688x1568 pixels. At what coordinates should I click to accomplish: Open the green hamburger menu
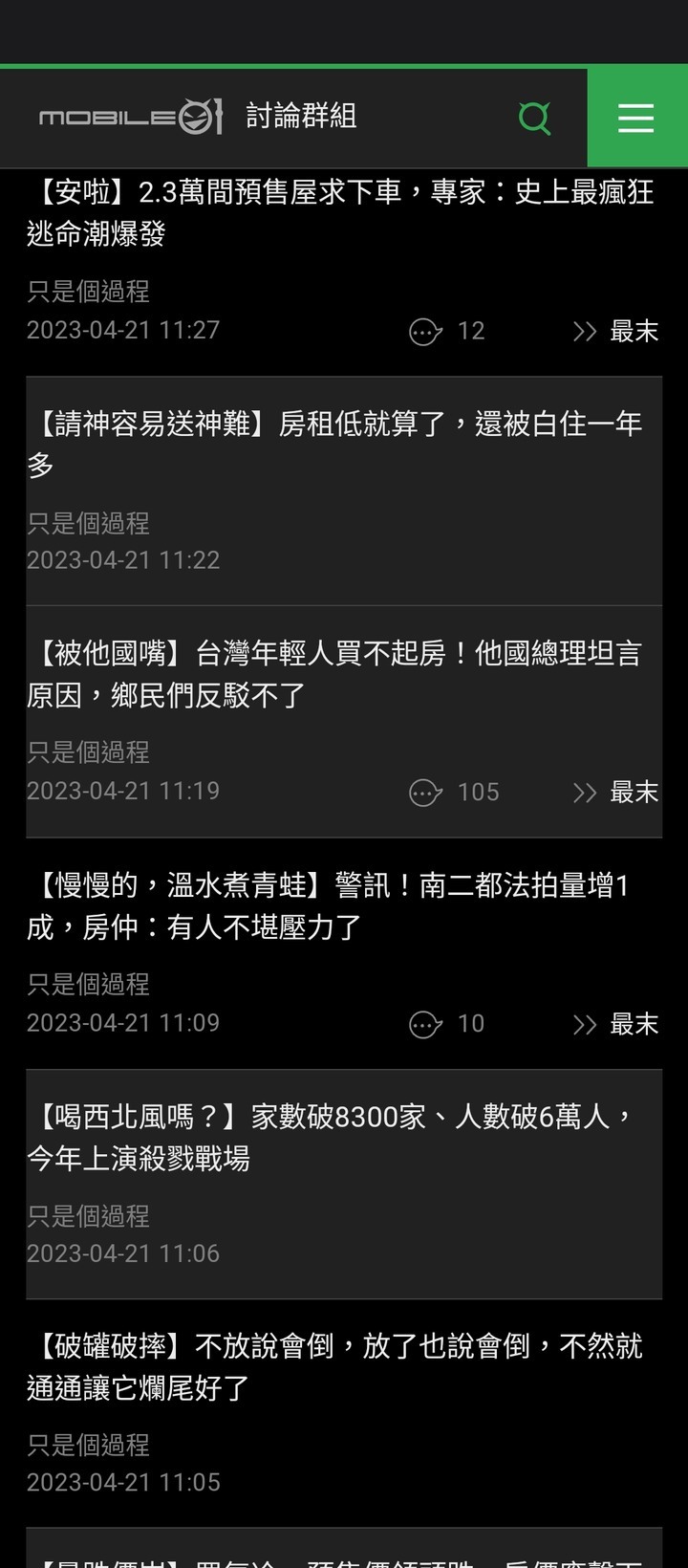click(636, 119)
